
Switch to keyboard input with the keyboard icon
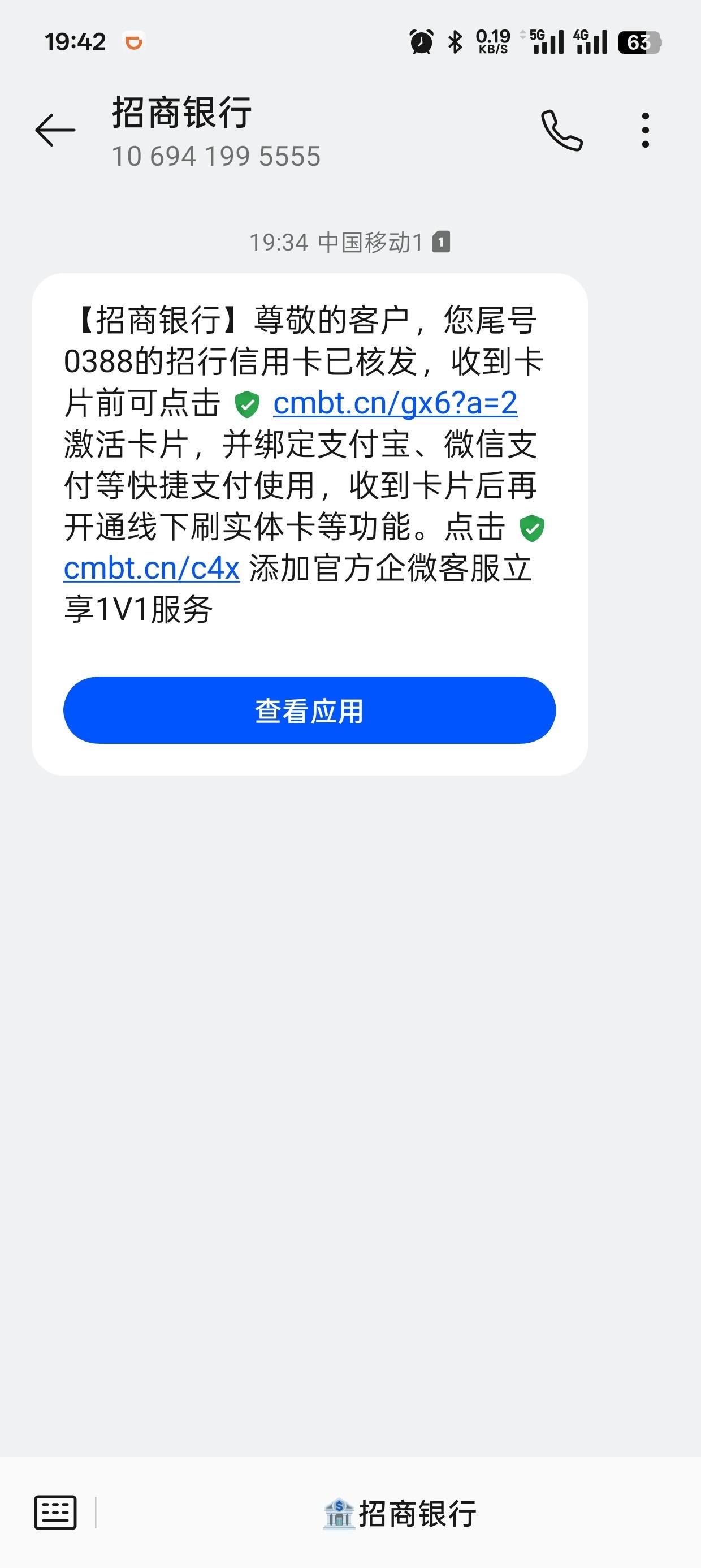pyautogui.click(x=55, y=1512)
